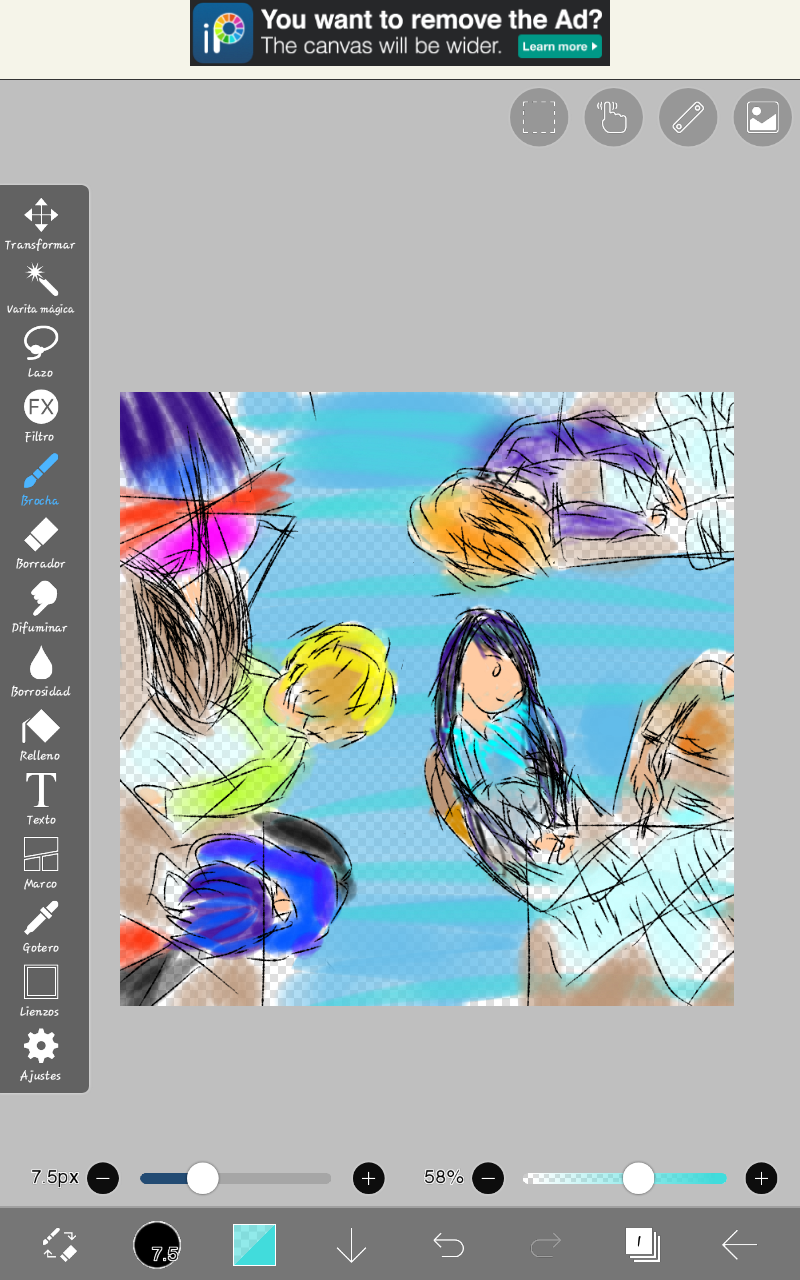Choose the Varita mágica tool

[41, 288]
